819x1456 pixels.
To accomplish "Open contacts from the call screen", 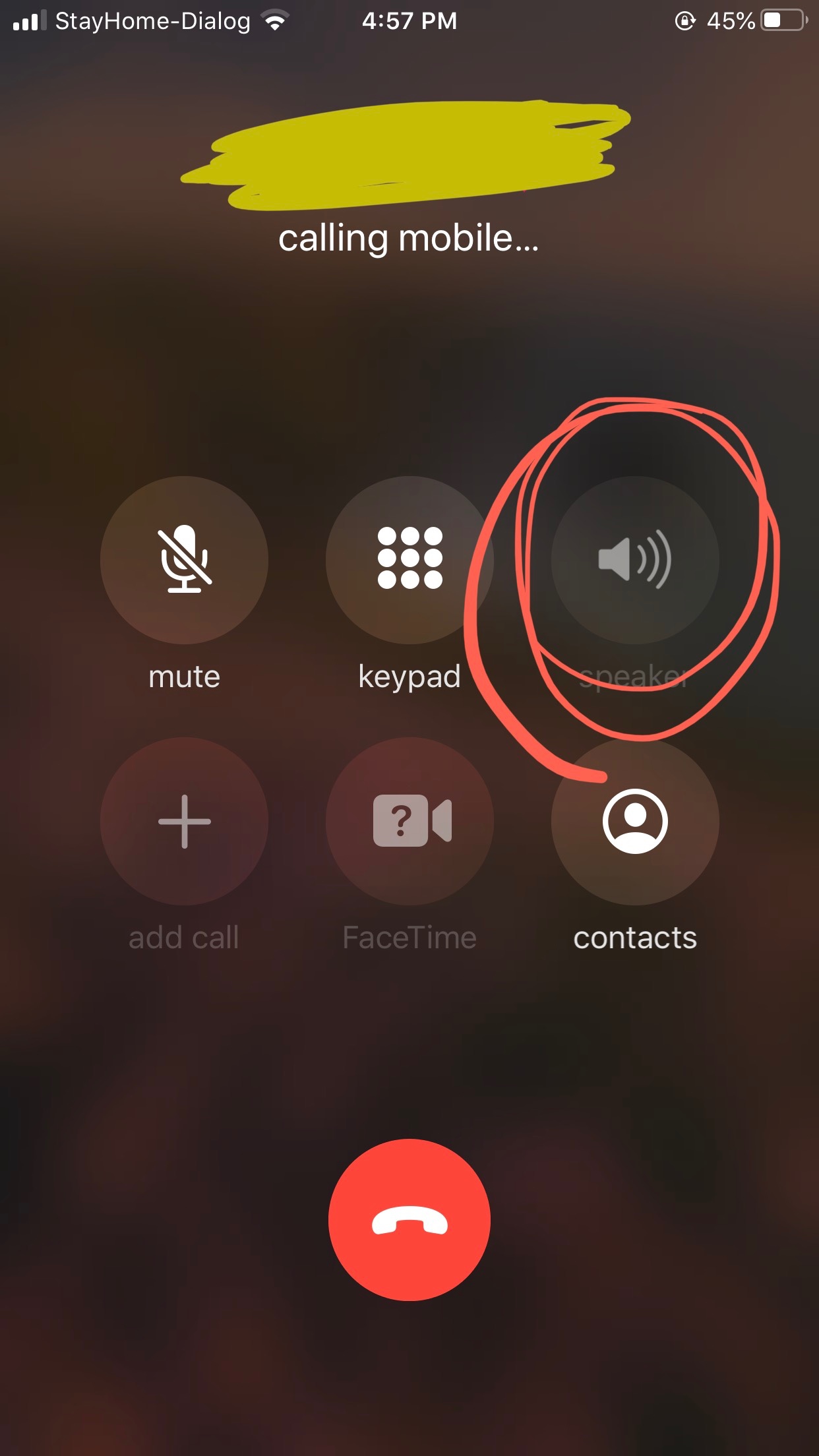I will tap(635, 821).
